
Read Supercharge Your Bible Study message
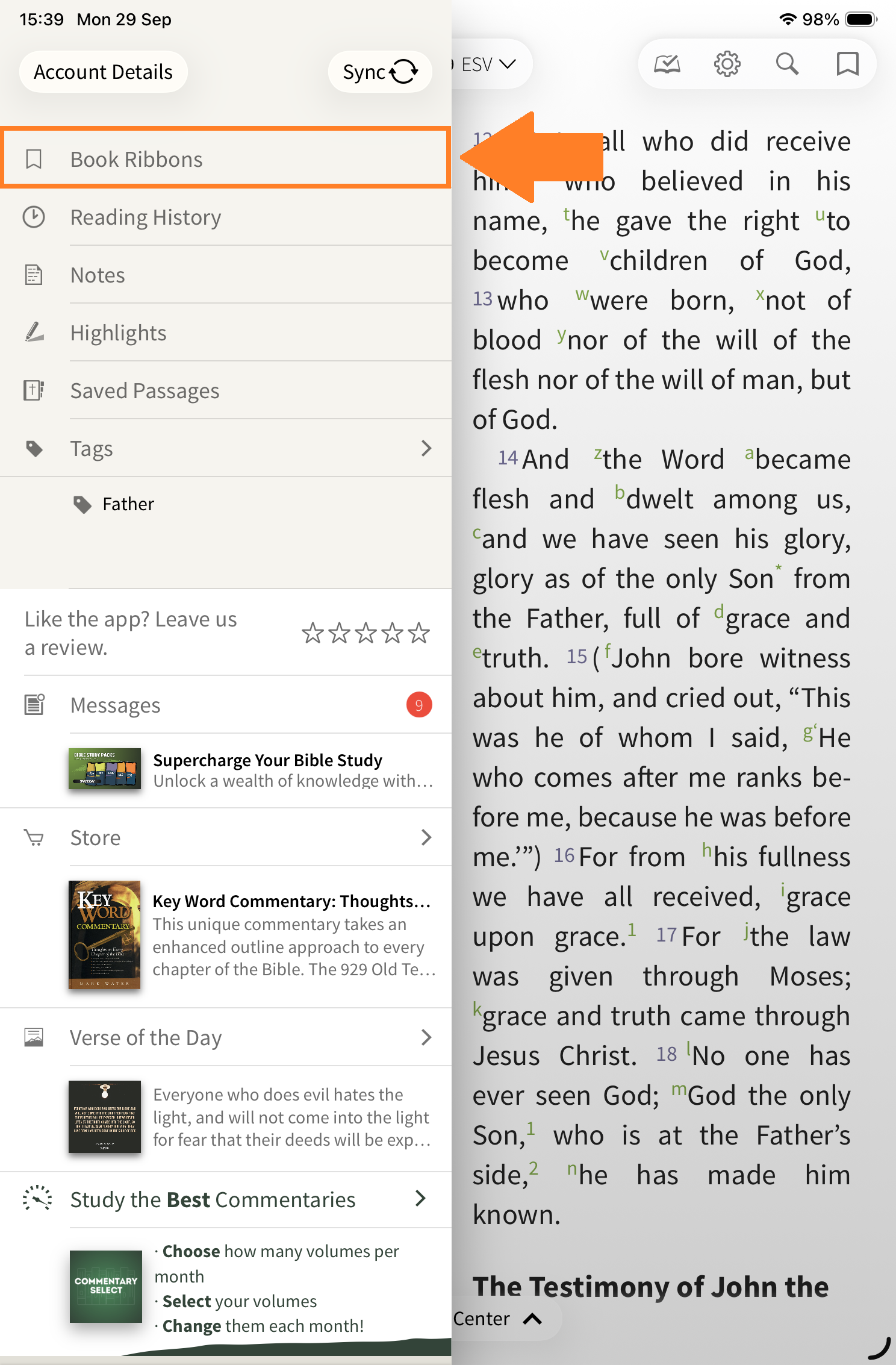(x=267, y=770)
